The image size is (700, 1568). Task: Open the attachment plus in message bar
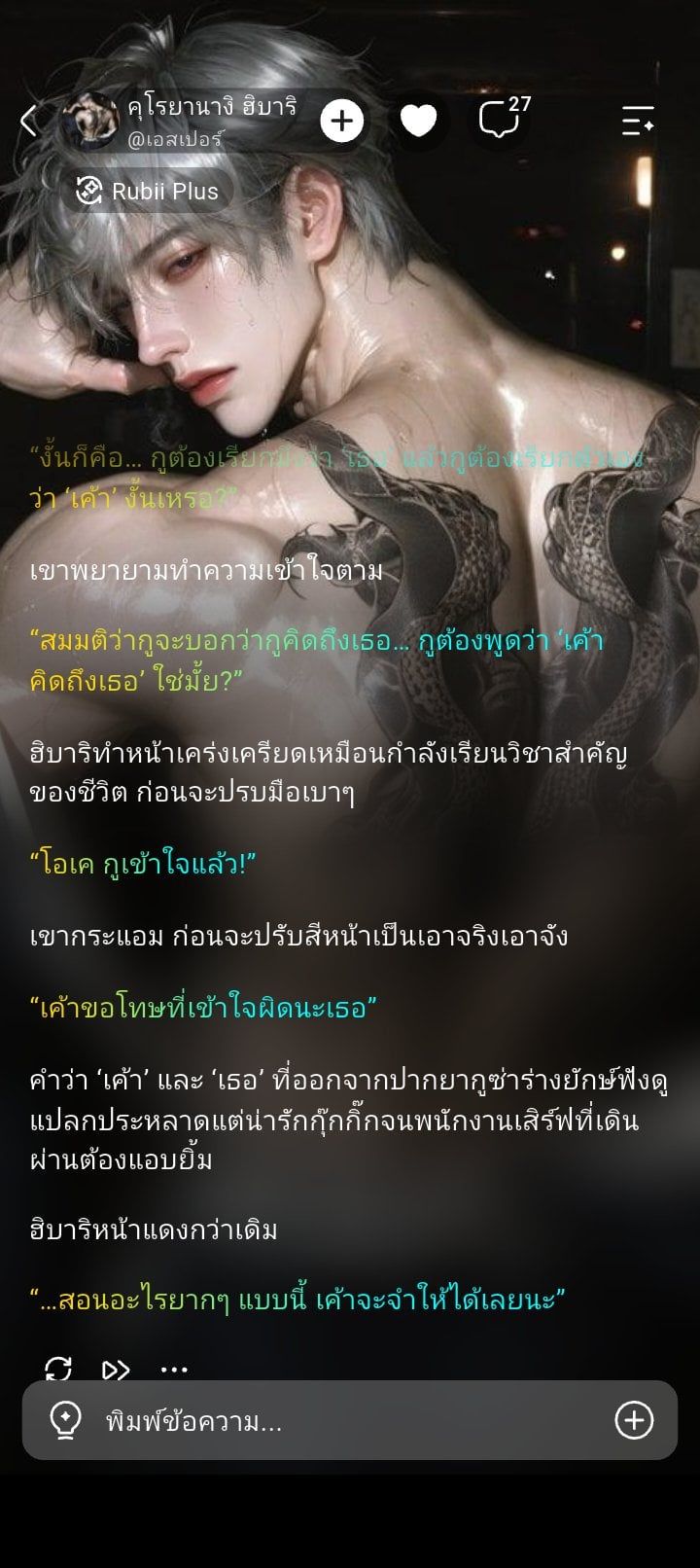634,1421
